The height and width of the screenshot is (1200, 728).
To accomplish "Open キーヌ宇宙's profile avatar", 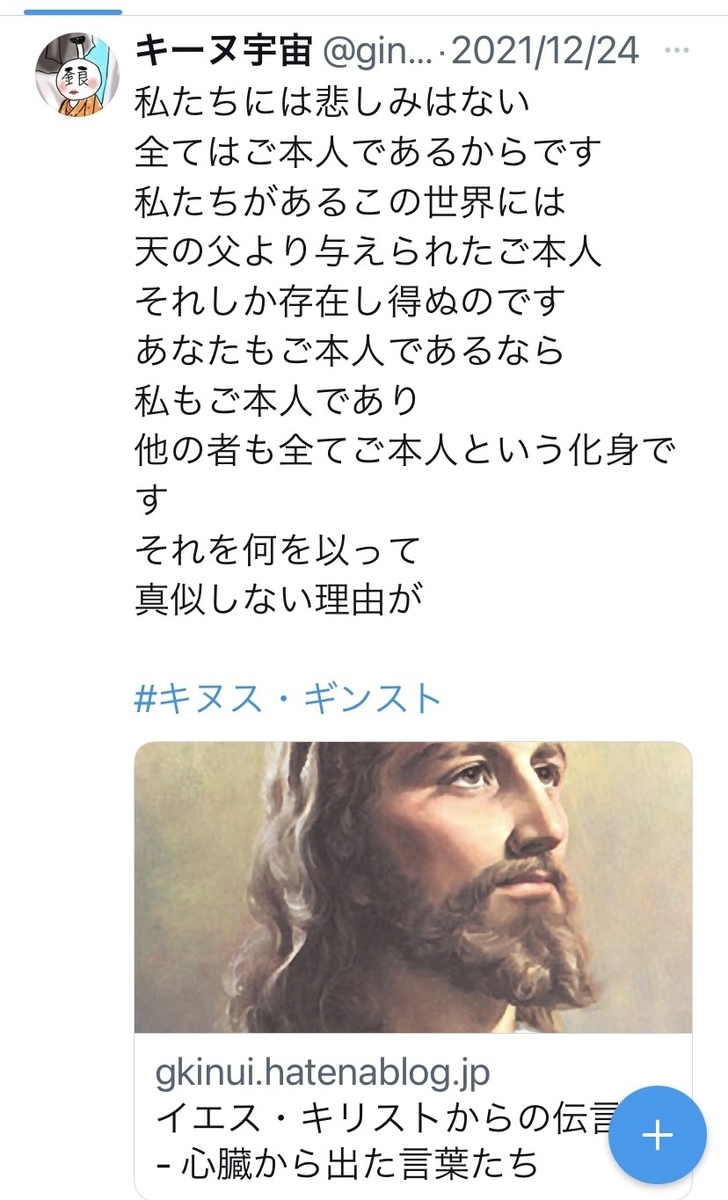I will point(77,75).
